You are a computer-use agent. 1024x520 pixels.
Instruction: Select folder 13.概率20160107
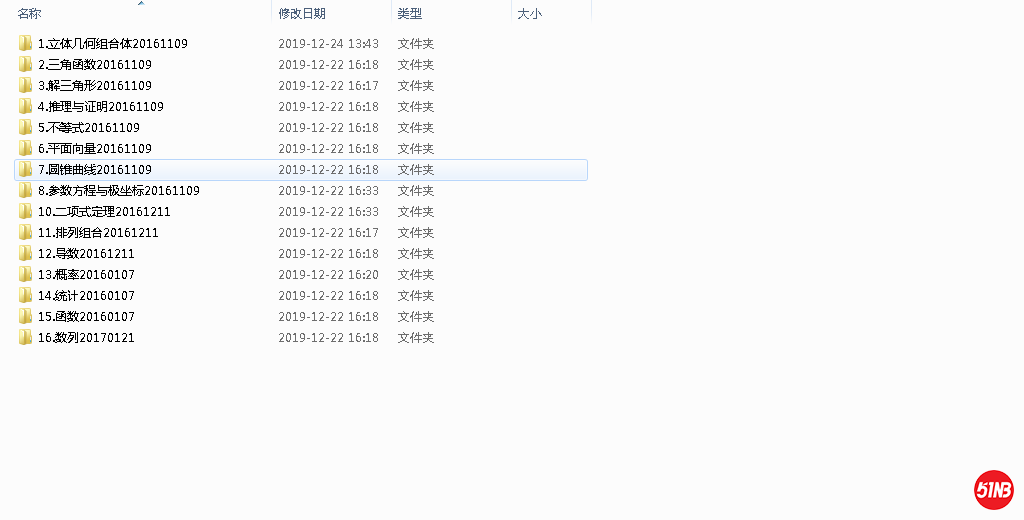(x=86, y=275)
